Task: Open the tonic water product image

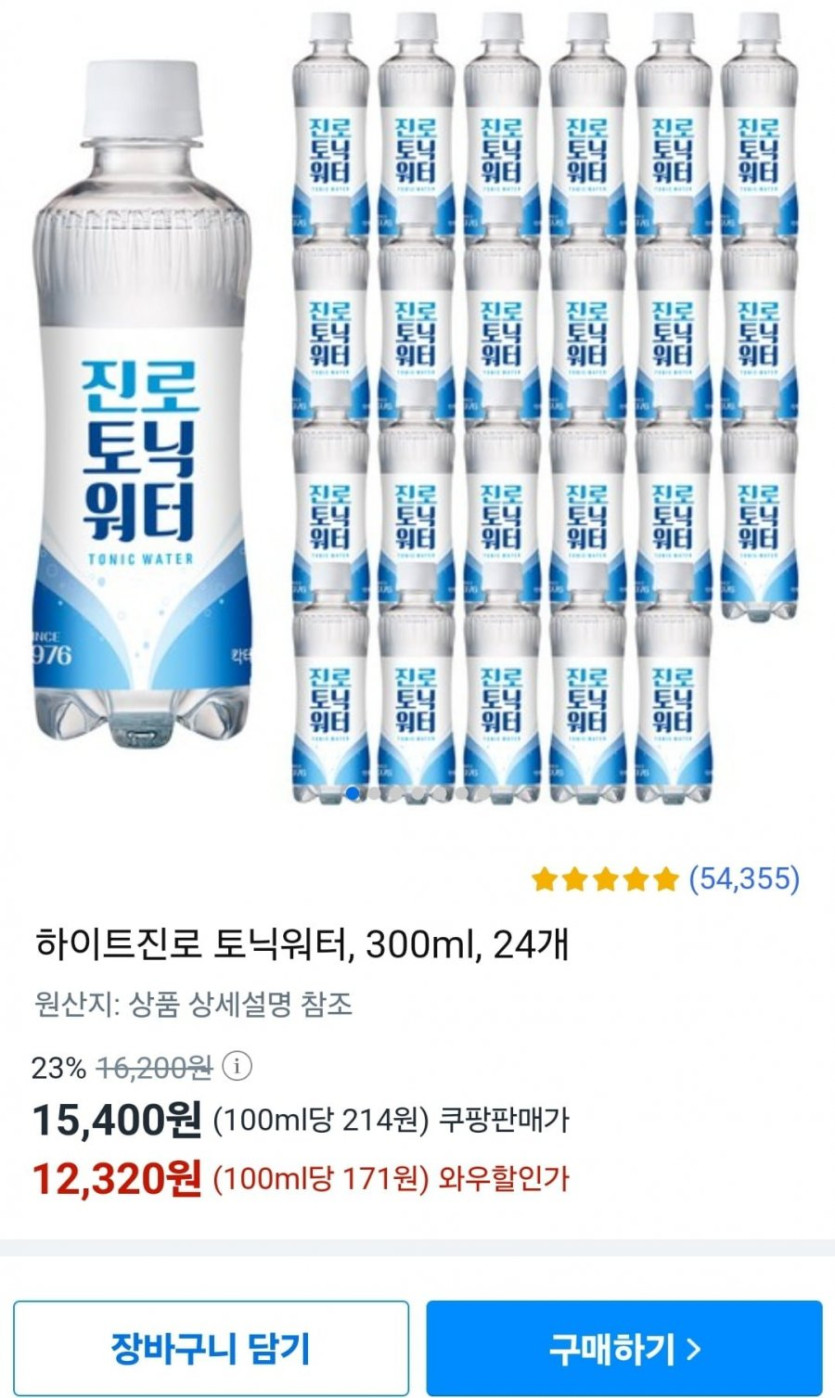Action: click(417, 405)
